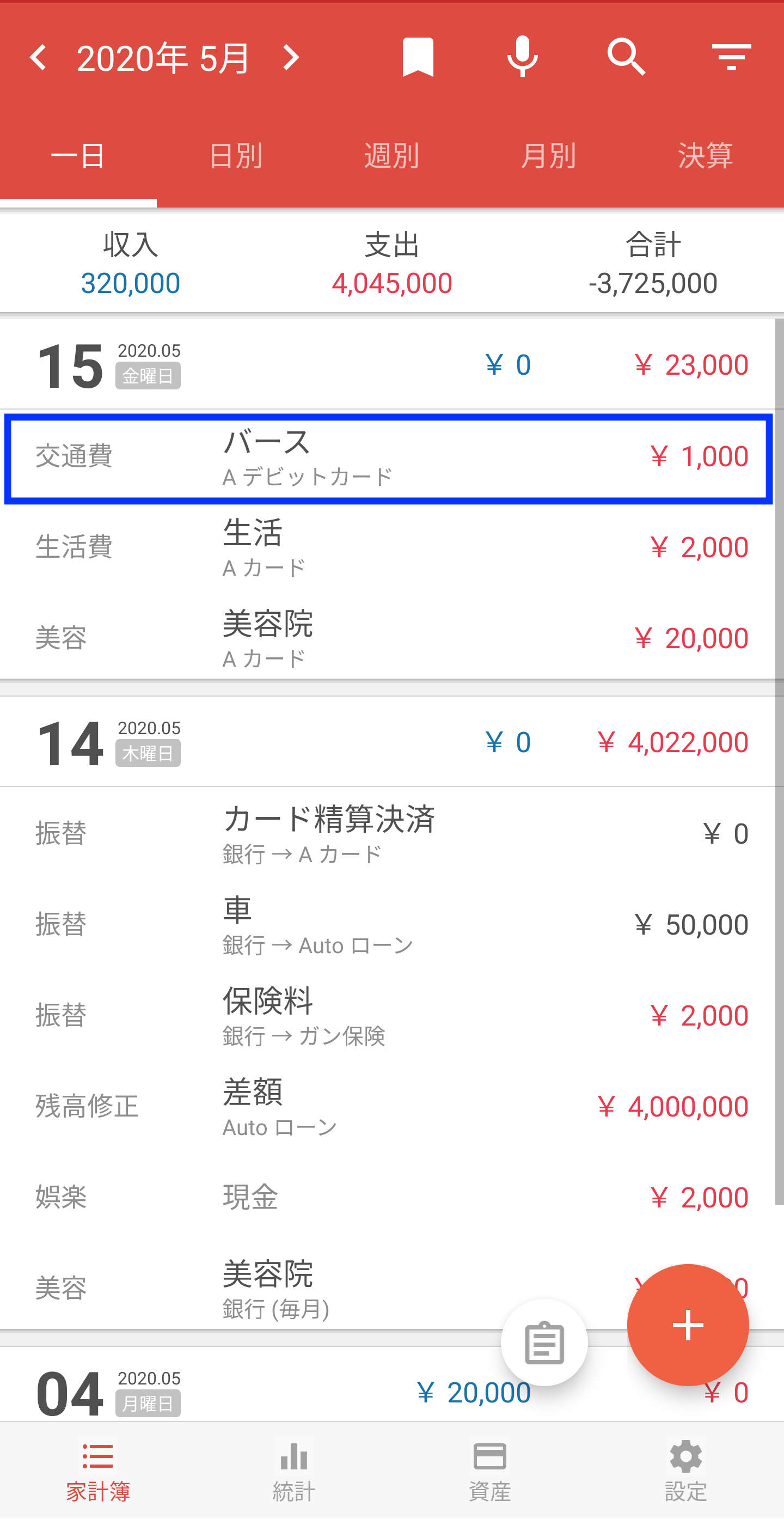Screen dimensions: 784x1519
Task: Open the 車 ¥50,000 transfer entry
Action: tap(389, 924)
